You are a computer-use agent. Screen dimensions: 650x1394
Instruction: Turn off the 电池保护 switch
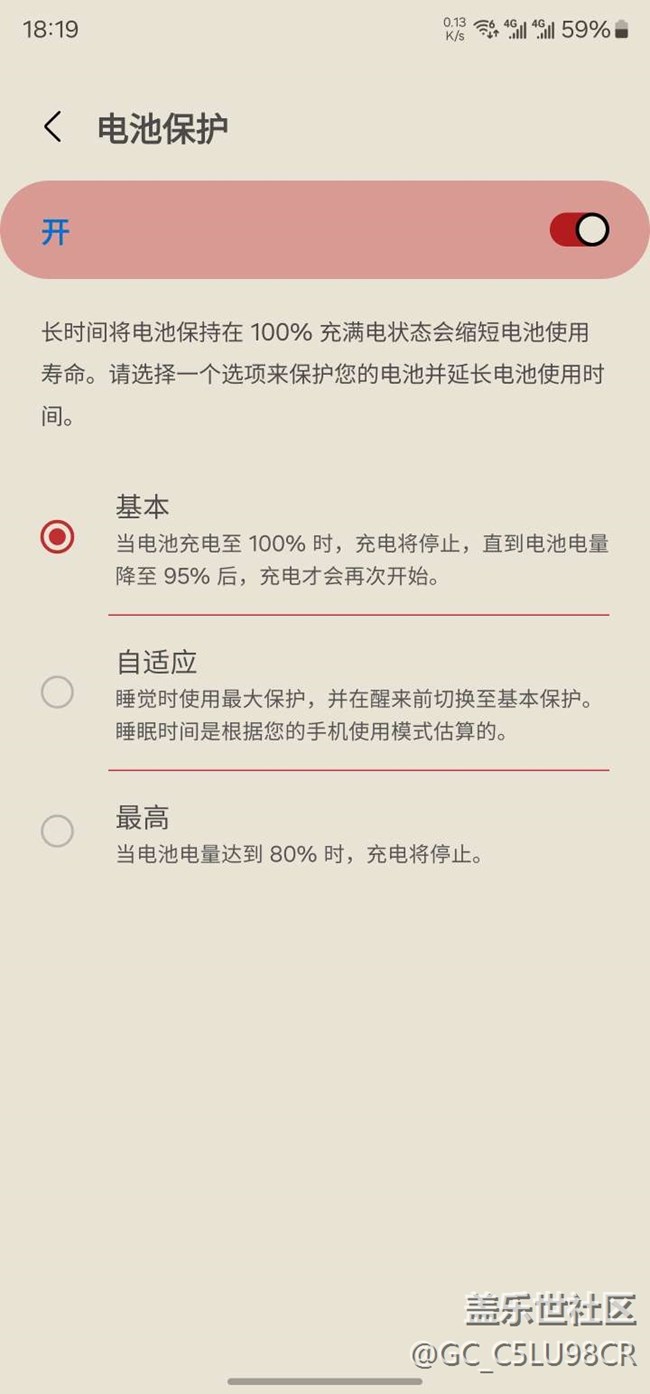[579, 230]
